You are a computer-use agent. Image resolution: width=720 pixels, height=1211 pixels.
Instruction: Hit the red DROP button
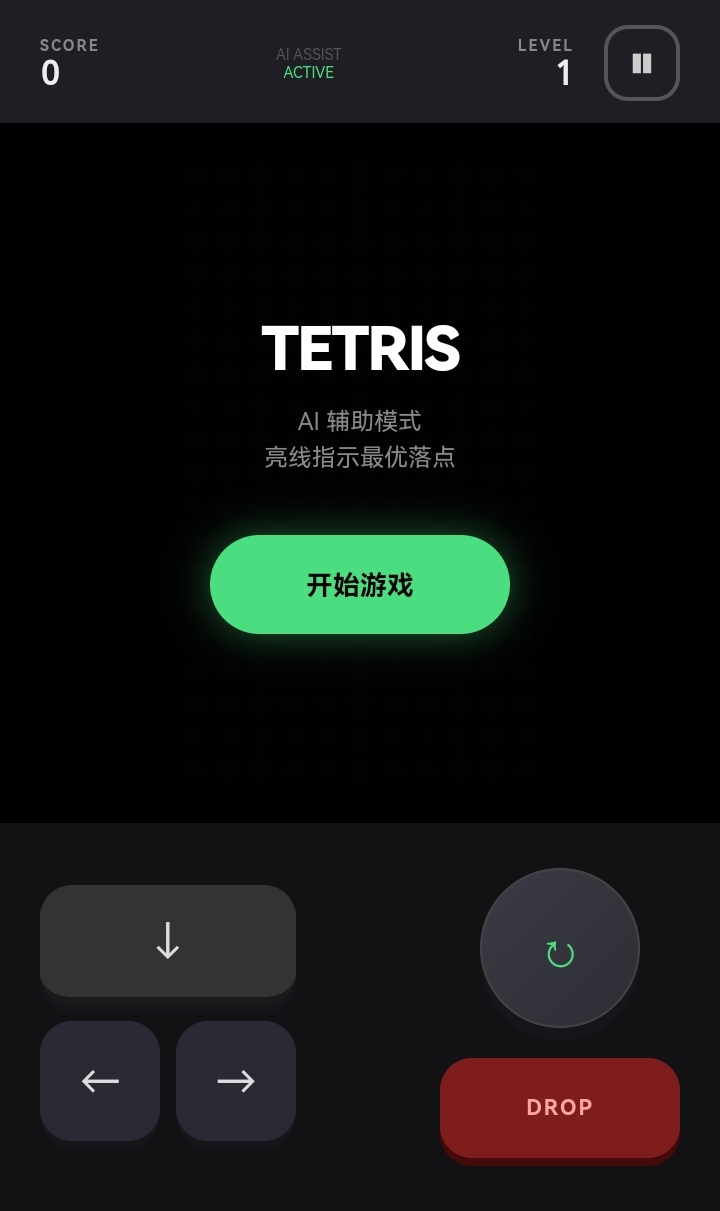click(x=560, y=1108)
